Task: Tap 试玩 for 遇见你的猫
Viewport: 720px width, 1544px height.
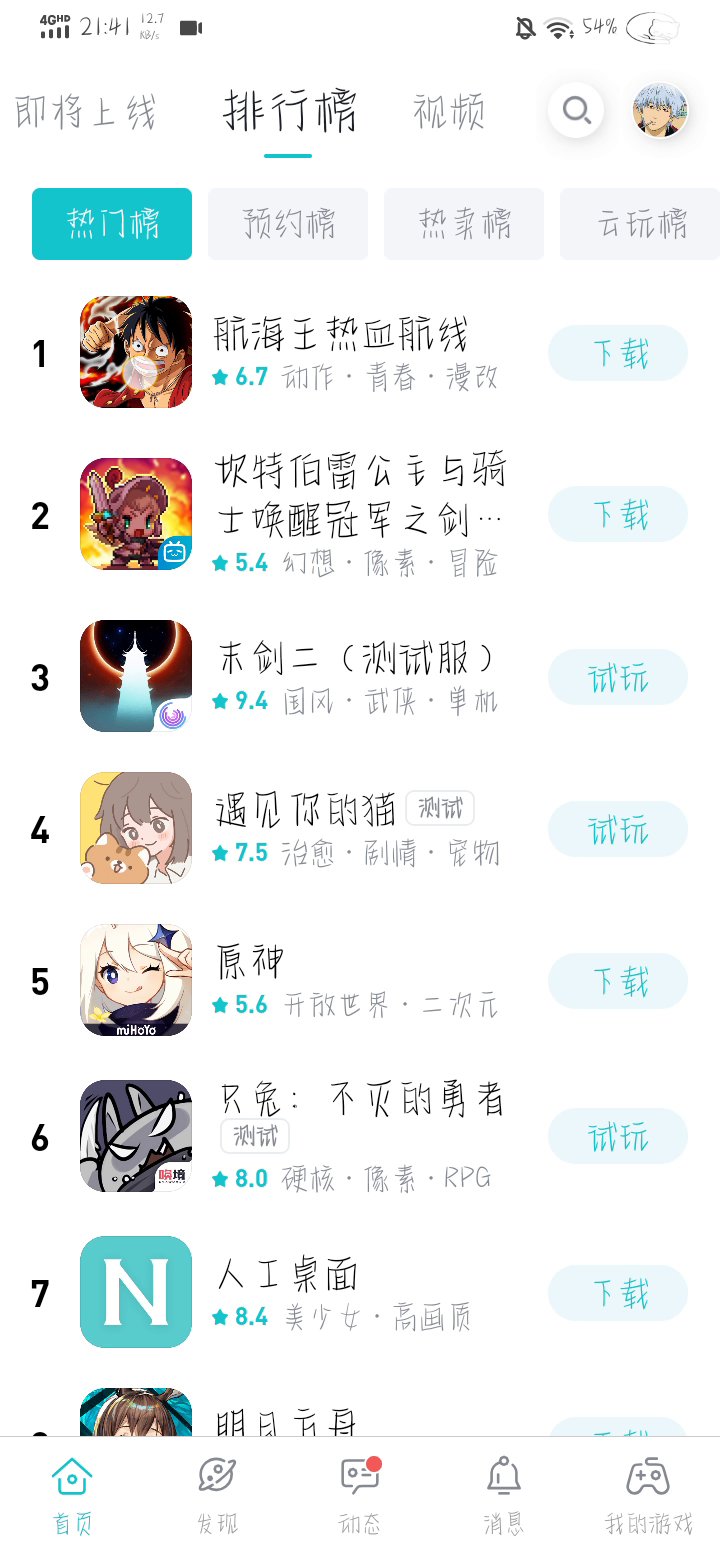Action: 618,829
